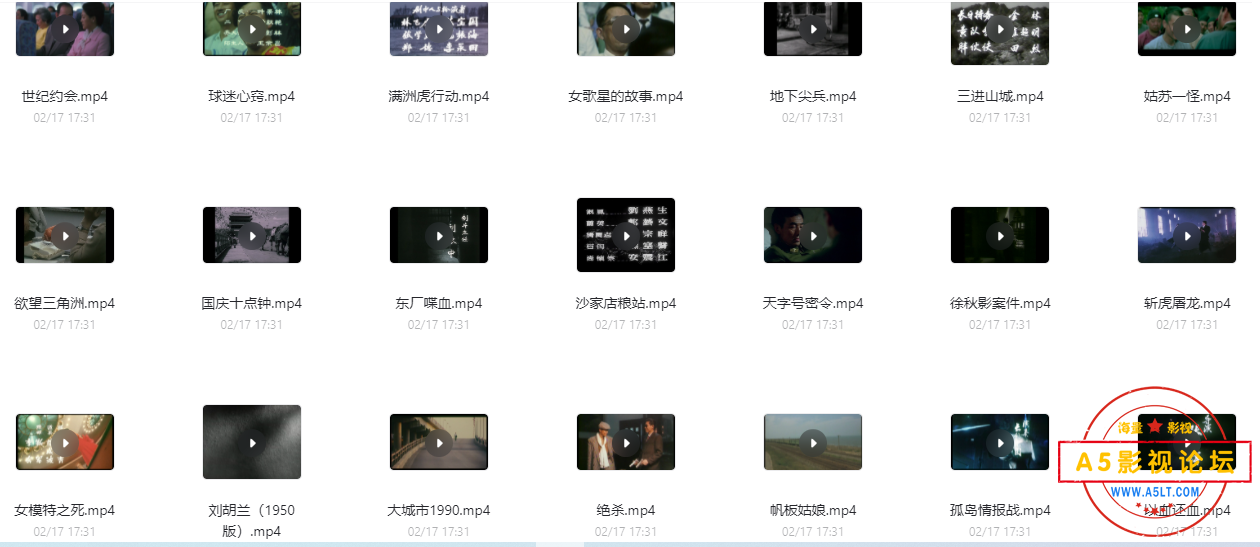Open 女模特之死.mp4
The height and width of the screenshot is (547, 1260).
coord(65,442)
